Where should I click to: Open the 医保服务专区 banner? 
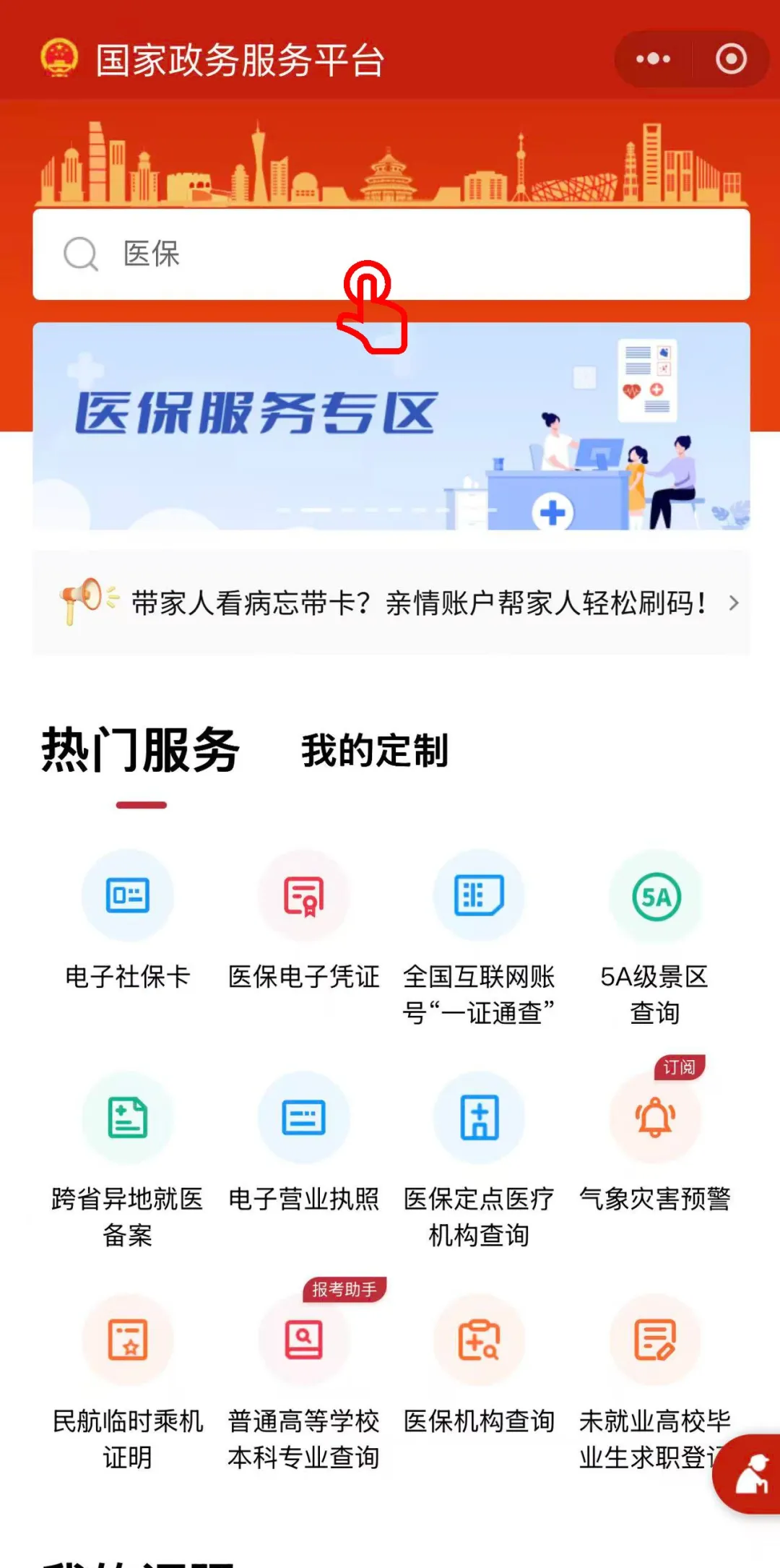pyautogui.click(x=390, y=426)
